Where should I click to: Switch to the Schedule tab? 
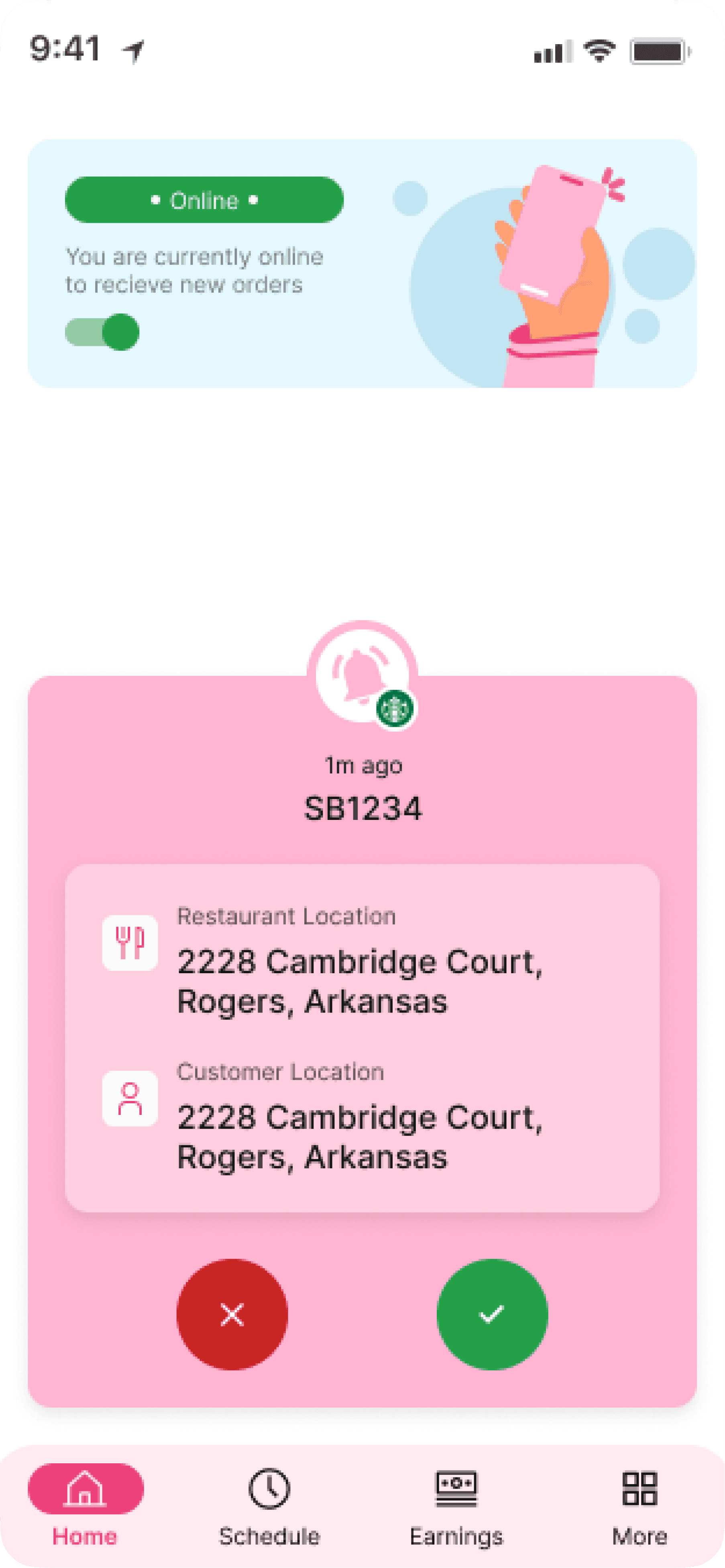coord(269,1505)
